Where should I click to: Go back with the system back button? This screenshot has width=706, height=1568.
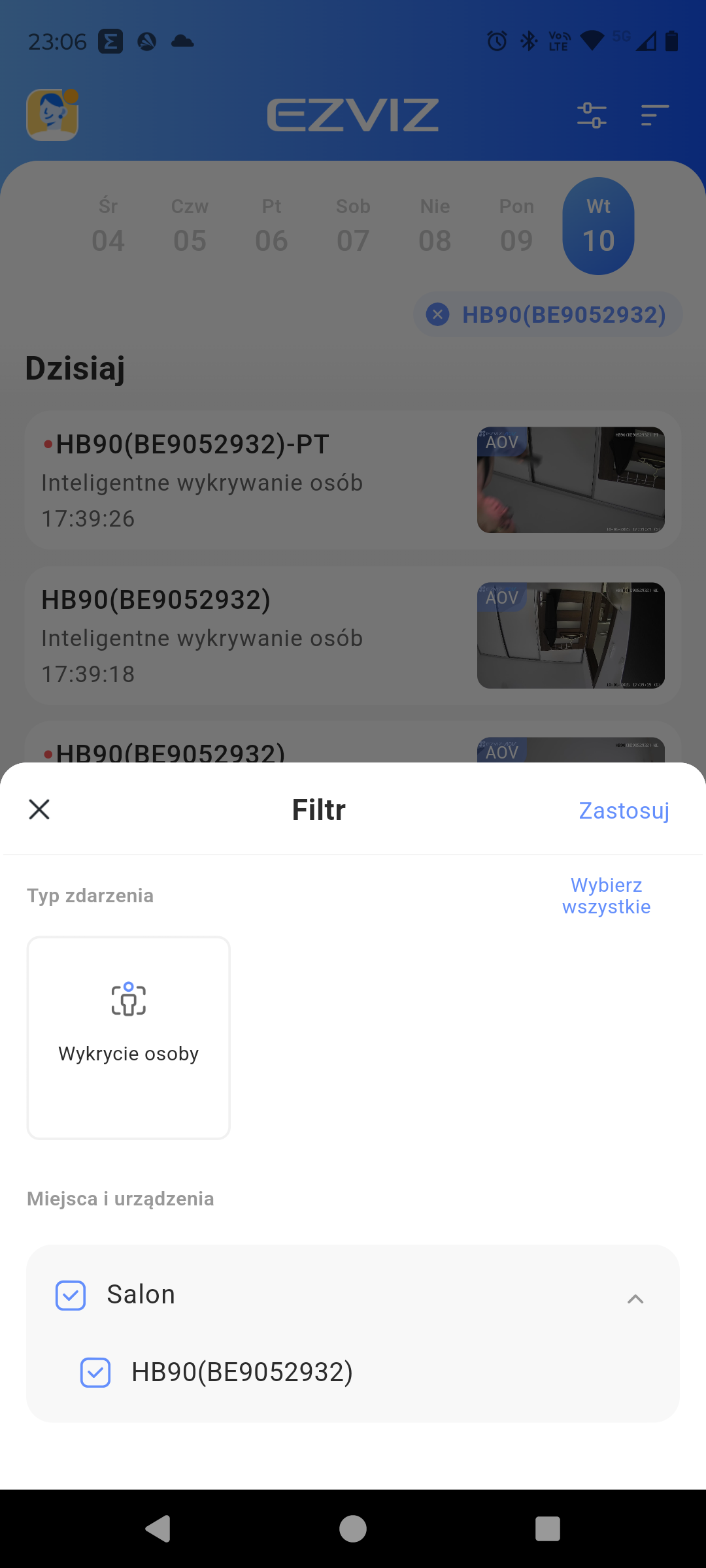(158, 1529)
